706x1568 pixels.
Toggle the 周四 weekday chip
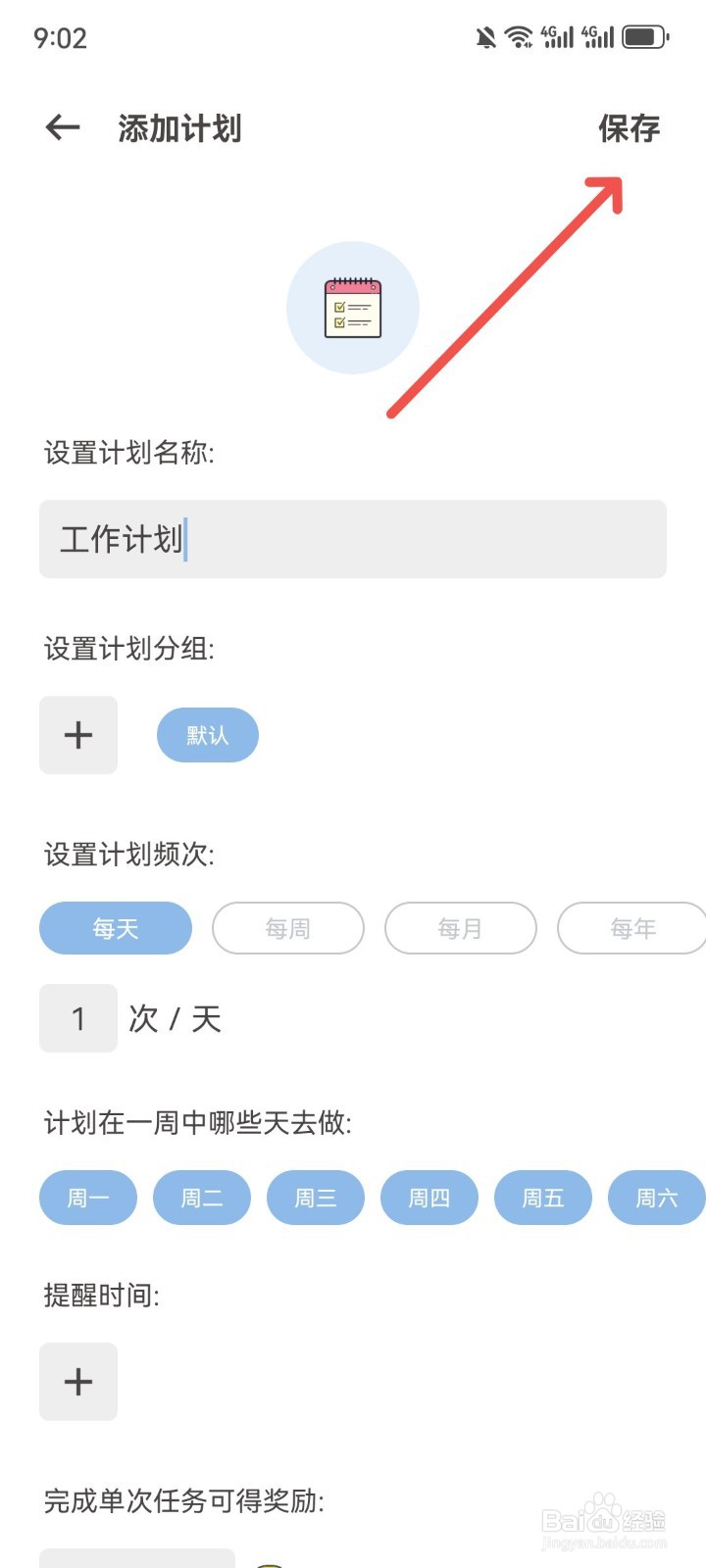pos(429,1198)
